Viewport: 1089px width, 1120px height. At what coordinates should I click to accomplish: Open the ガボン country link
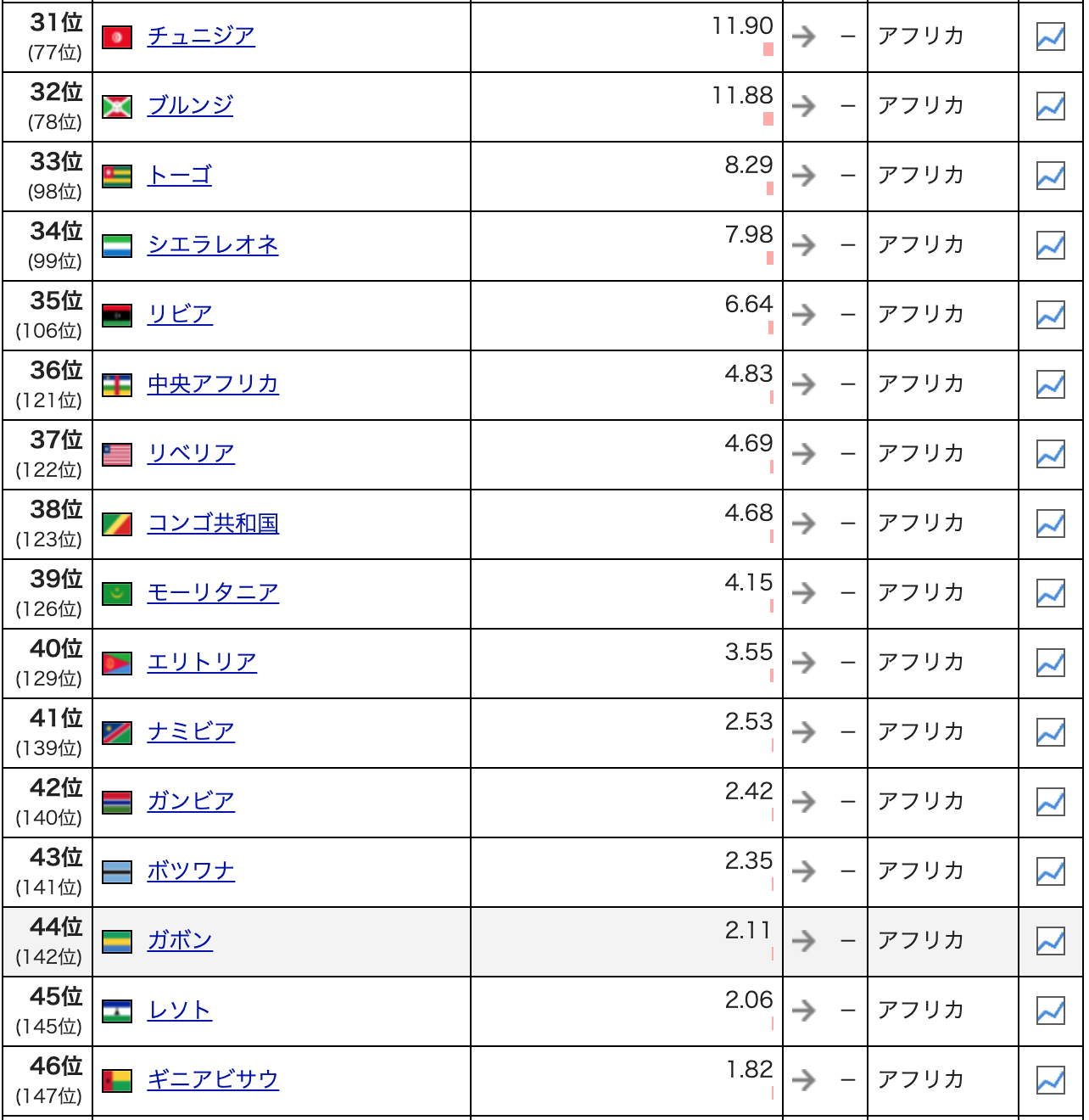coord(180,941)
